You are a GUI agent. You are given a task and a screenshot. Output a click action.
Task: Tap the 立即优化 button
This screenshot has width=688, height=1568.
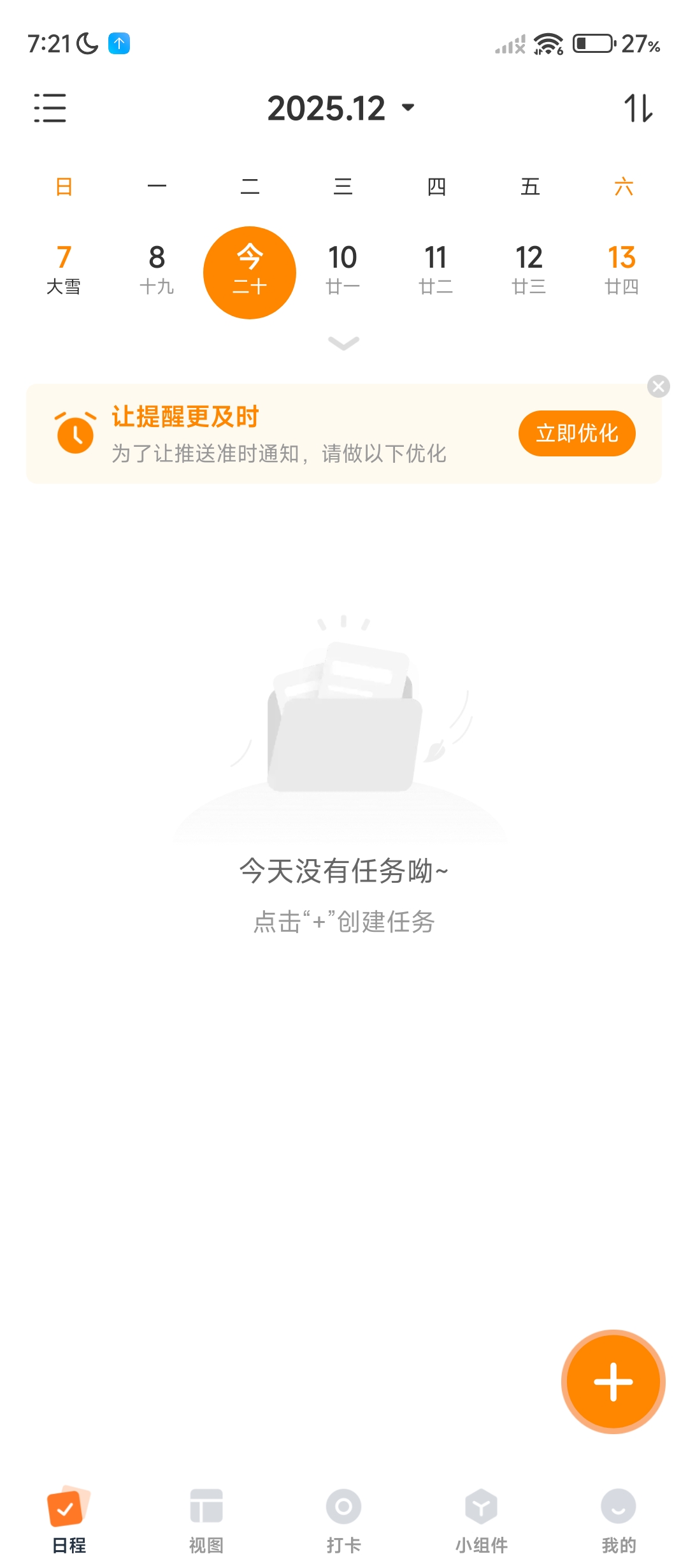pyautogui.click(x=577, y=433)
